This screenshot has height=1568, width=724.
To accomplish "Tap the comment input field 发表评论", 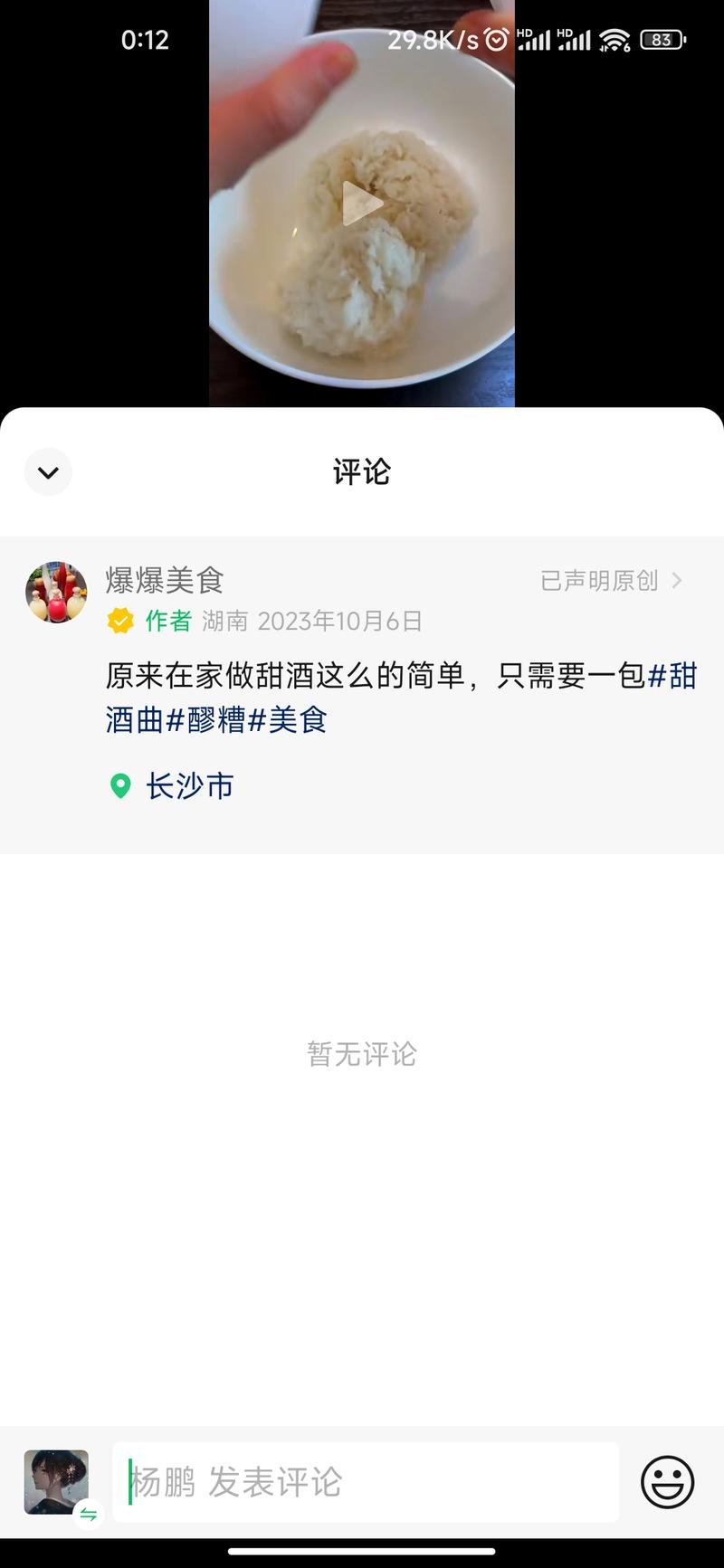I will click(362, 1482).
